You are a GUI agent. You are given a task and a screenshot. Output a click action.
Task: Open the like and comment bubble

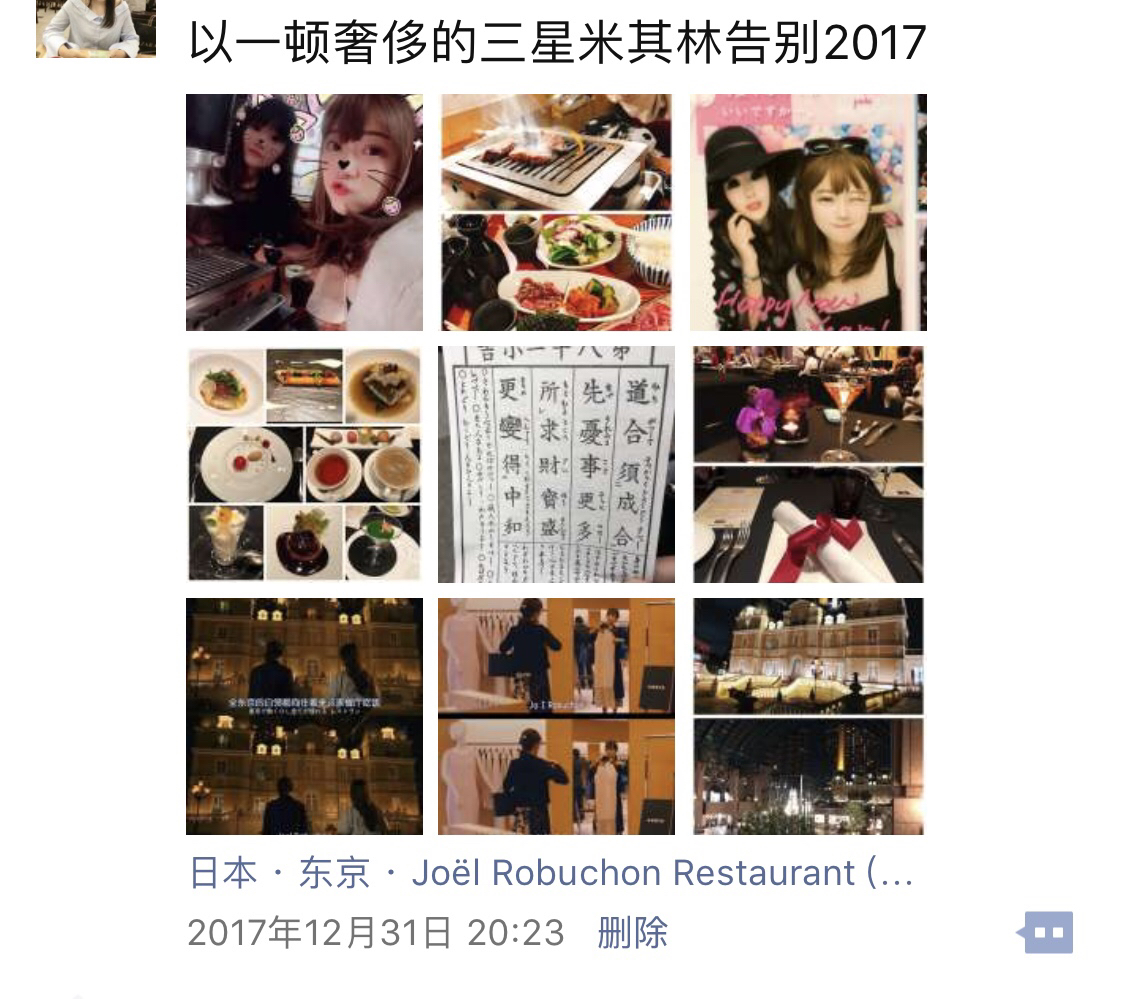pyautogui.click(x=1046, y=933)
